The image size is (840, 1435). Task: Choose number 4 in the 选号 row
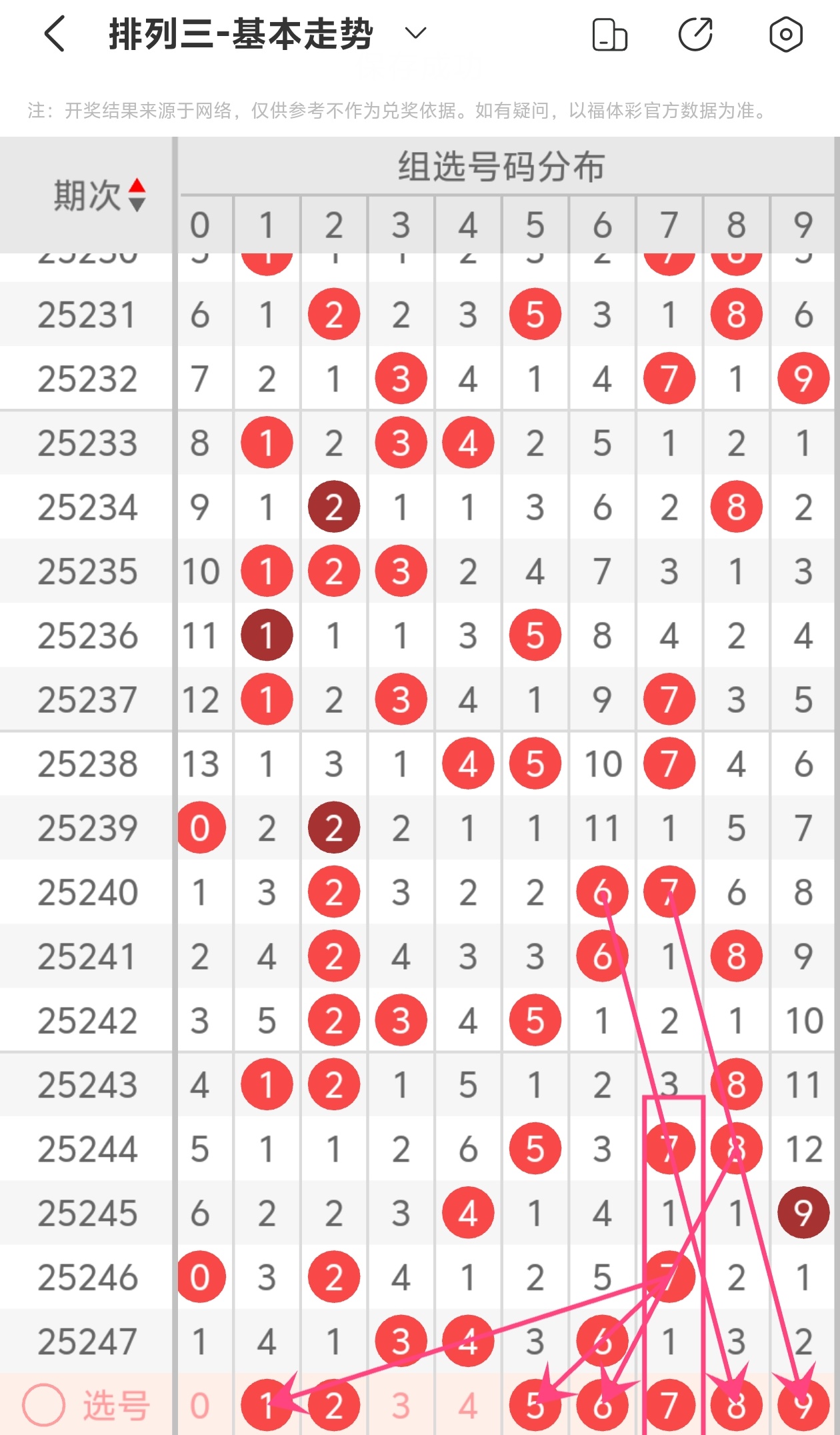tap(468, 1406)
